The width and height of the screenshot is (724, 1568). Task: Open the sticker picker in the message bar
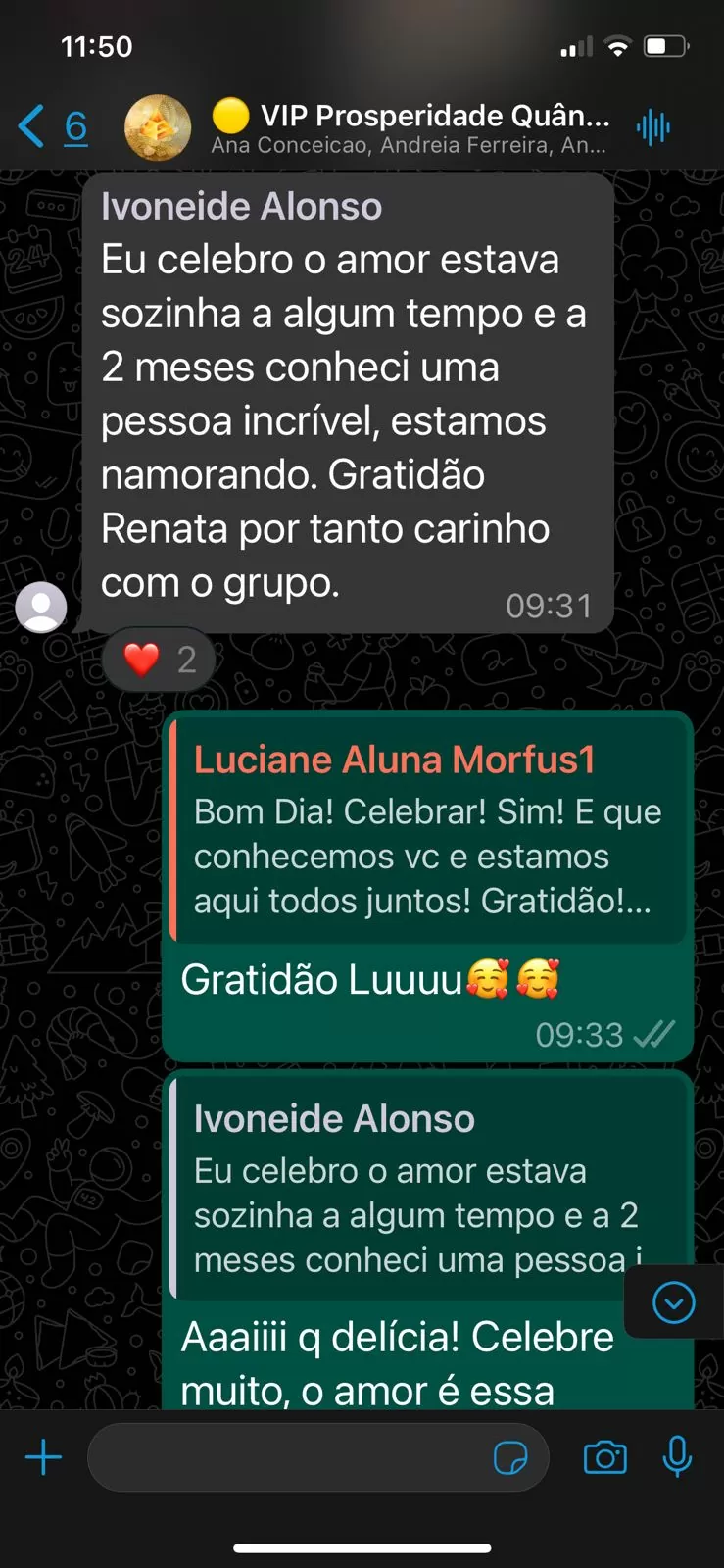tap(511, 1457)
